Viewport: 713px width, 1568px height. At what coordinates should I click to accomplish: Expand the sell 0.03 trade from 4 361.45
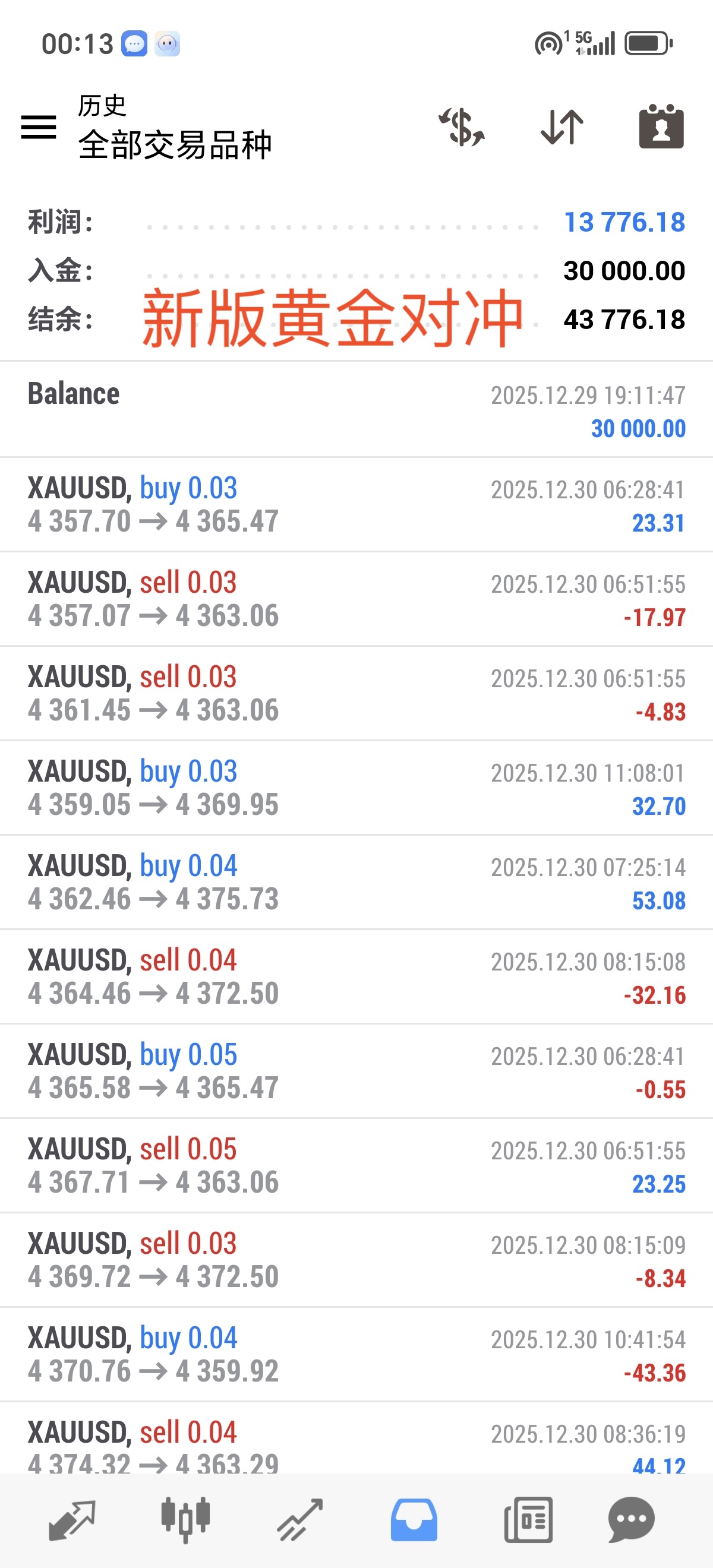356,693
